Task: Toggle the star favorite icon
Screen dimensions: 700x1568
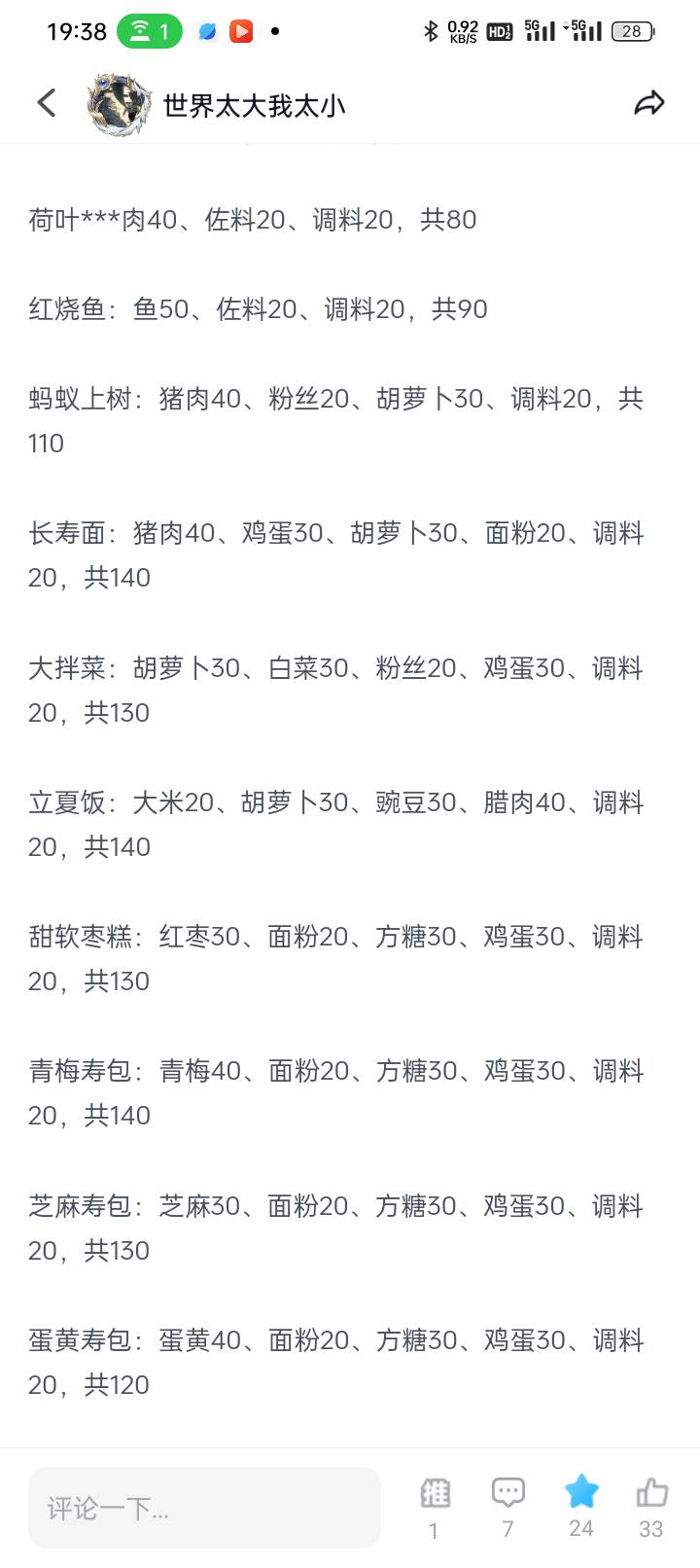Action: point(581,1491)
